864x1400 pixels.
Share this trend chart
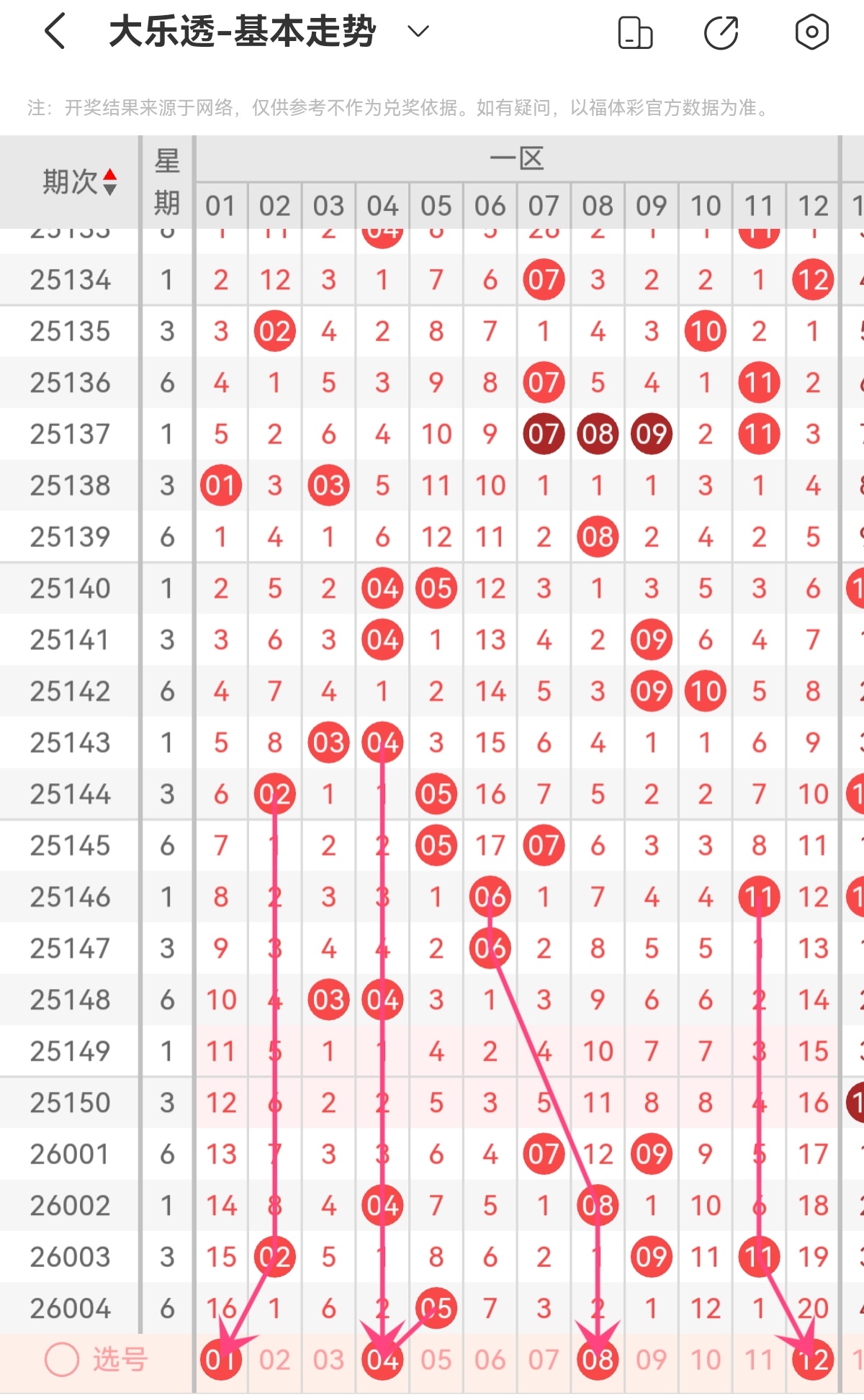721,32
